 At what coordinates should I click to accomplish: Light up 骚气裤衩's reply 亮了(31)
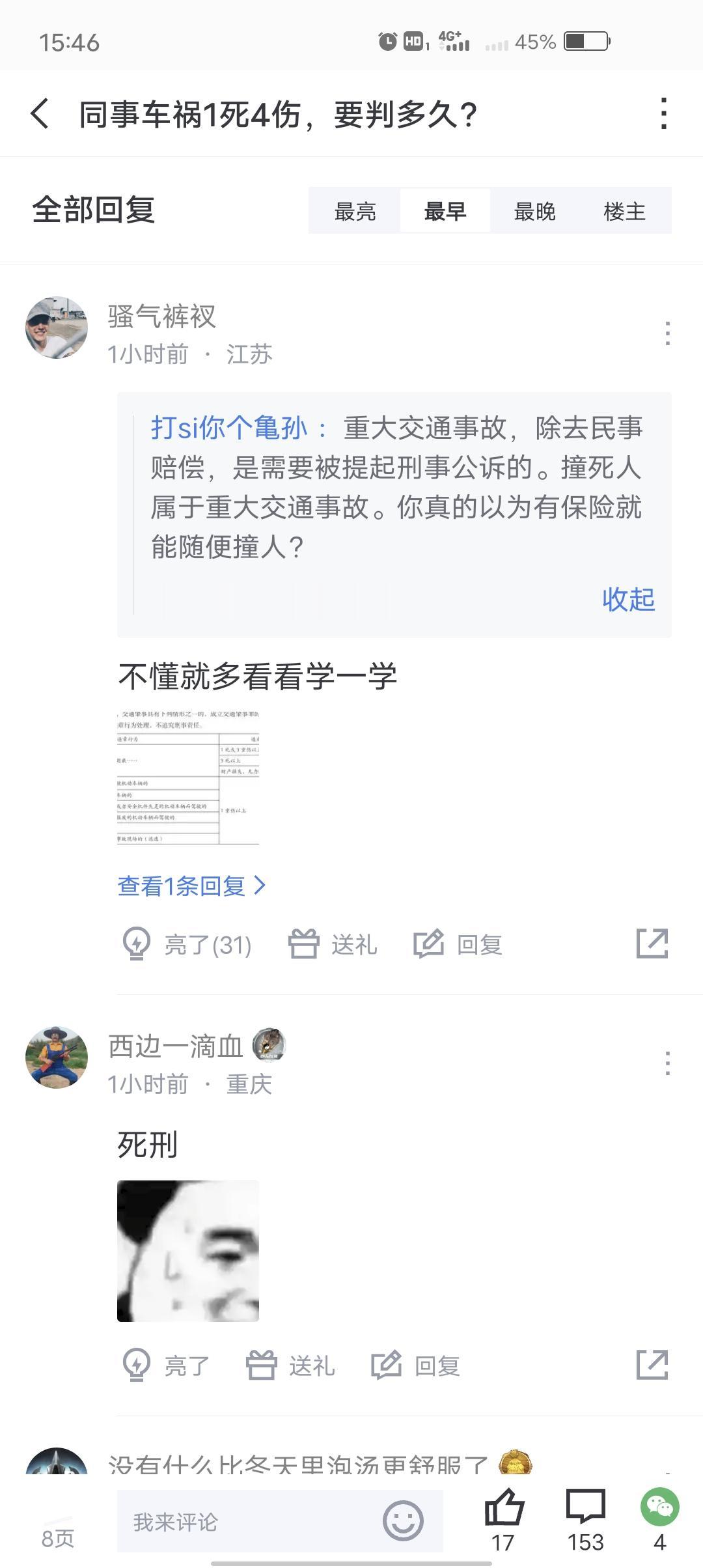188,944
